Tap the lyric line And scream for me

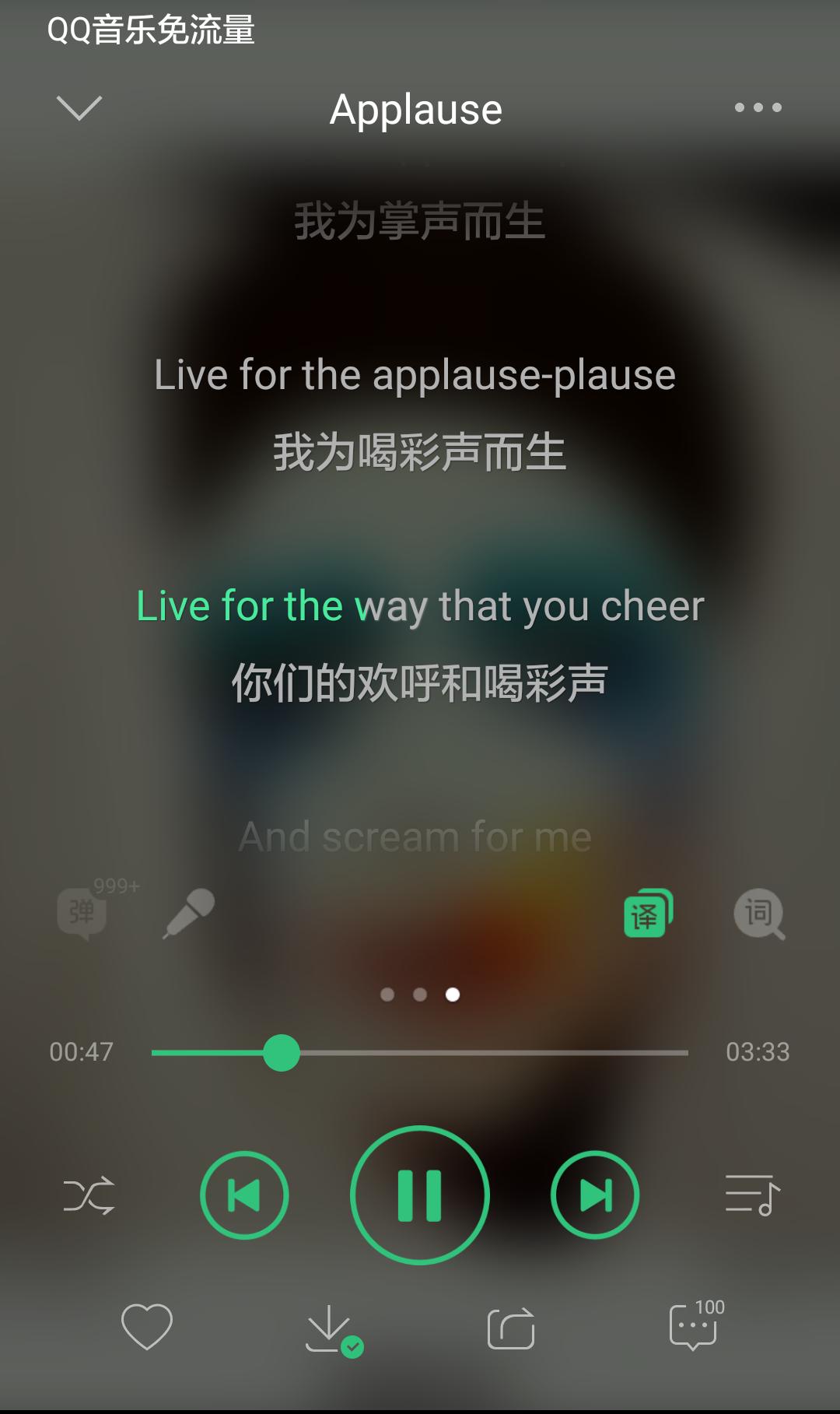416,837
